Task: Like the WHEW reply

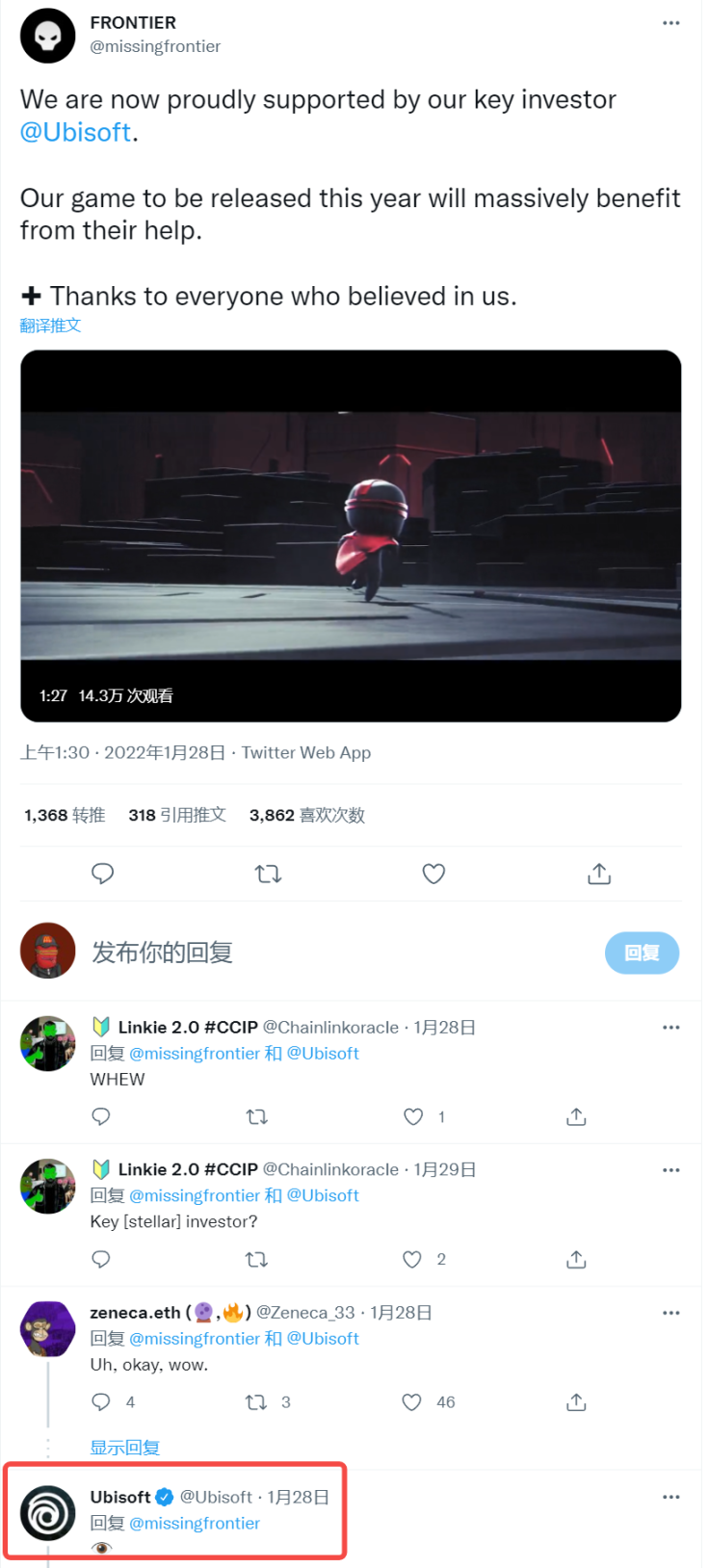Action: click(413, 1116)
